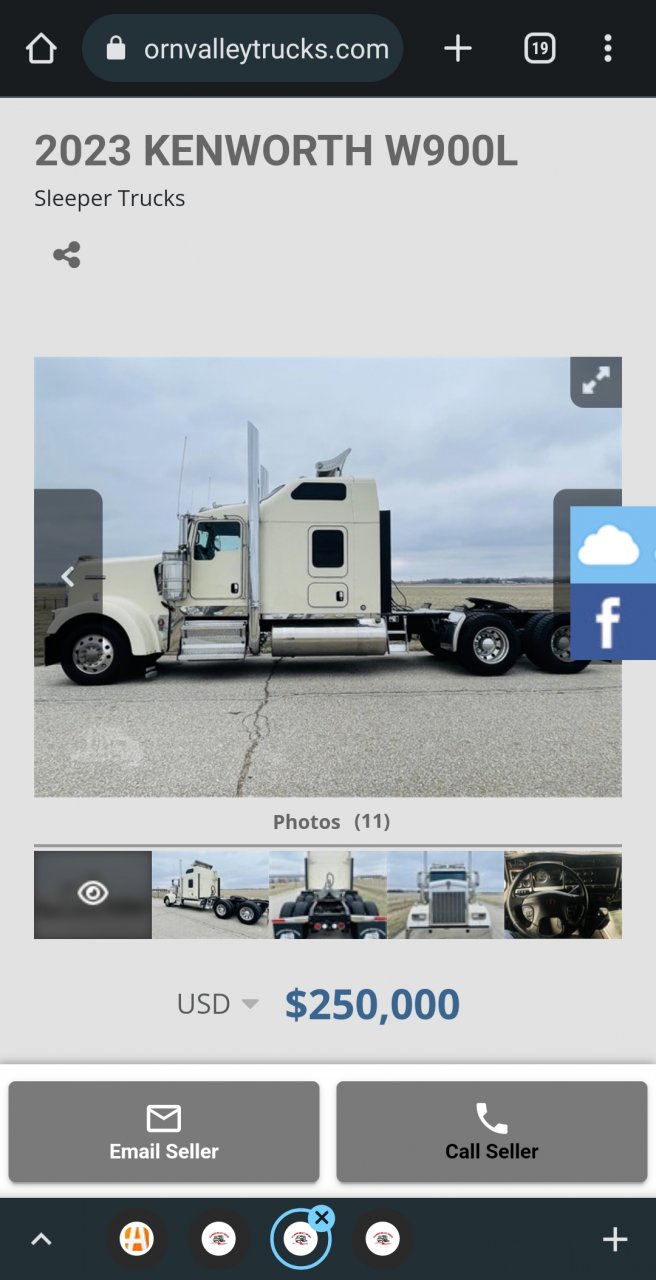Image resolution: width=656 pixels, height=1280 pixels.
Task: Open the browser overflow menu
Action: (x=608, y=48)
